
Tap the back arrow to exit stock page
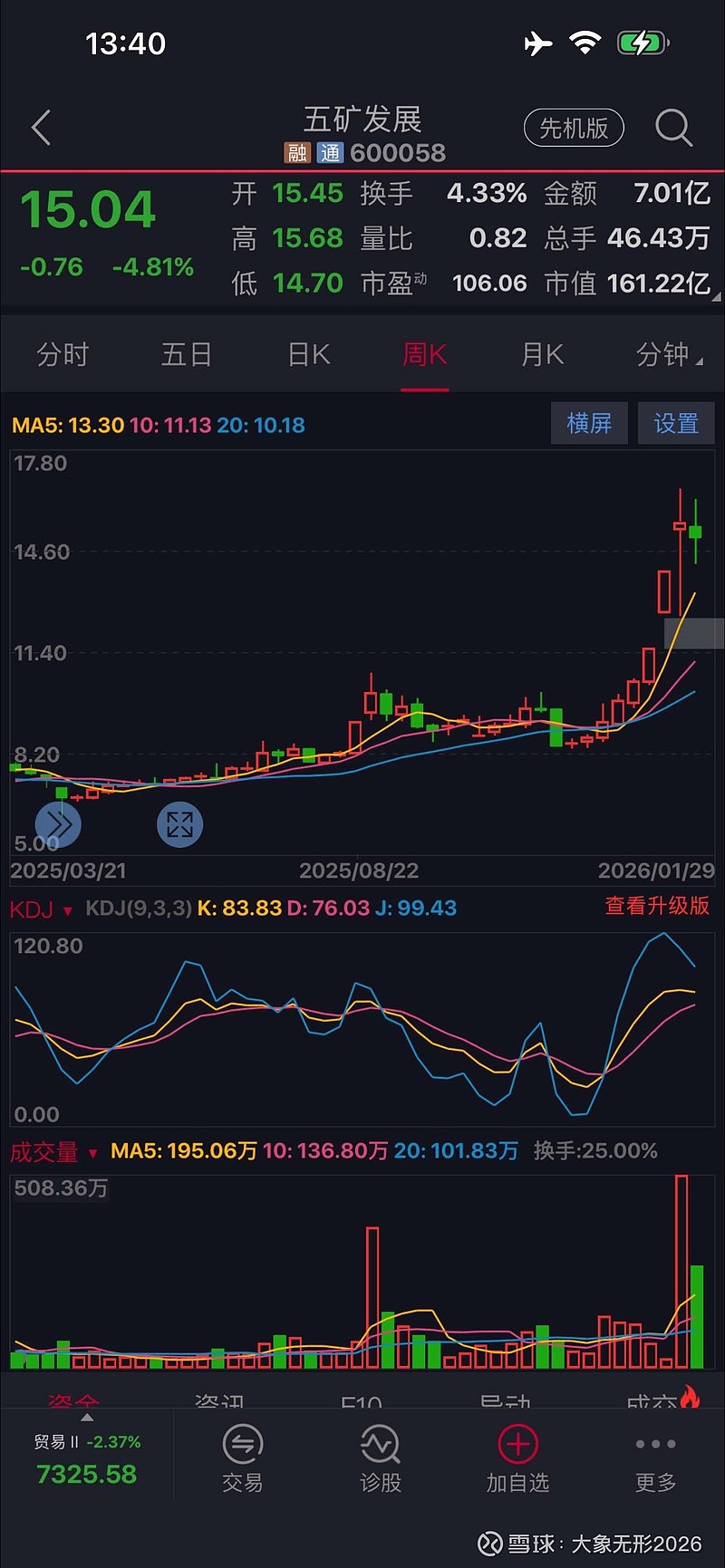coord(40,127)
